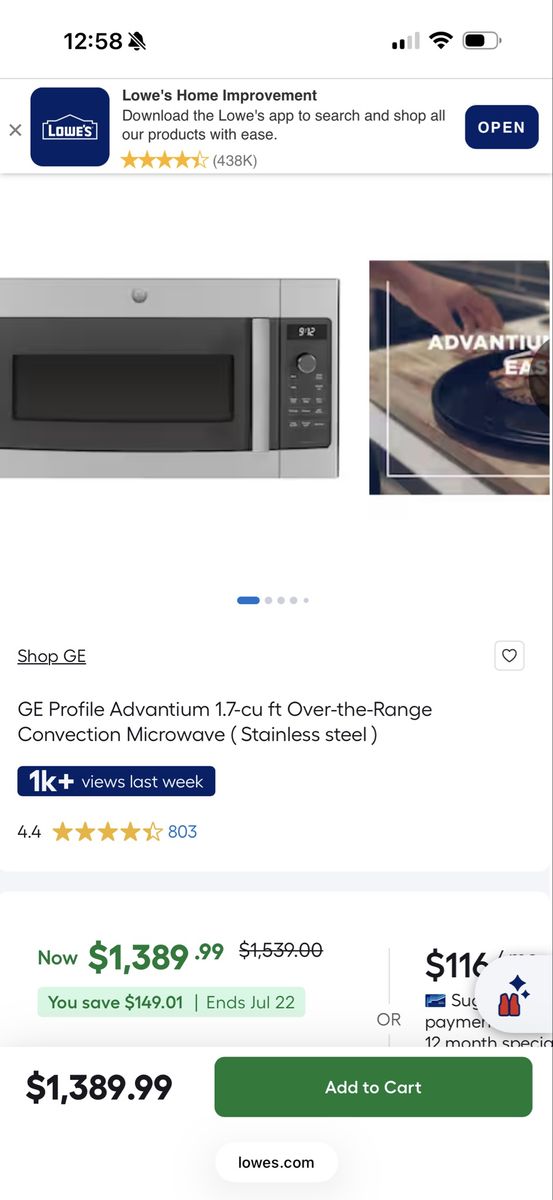The height and width of the screenshot is (1200, 553).
Task: Add the microwave to cart
Action: [x=373, y=1087]
